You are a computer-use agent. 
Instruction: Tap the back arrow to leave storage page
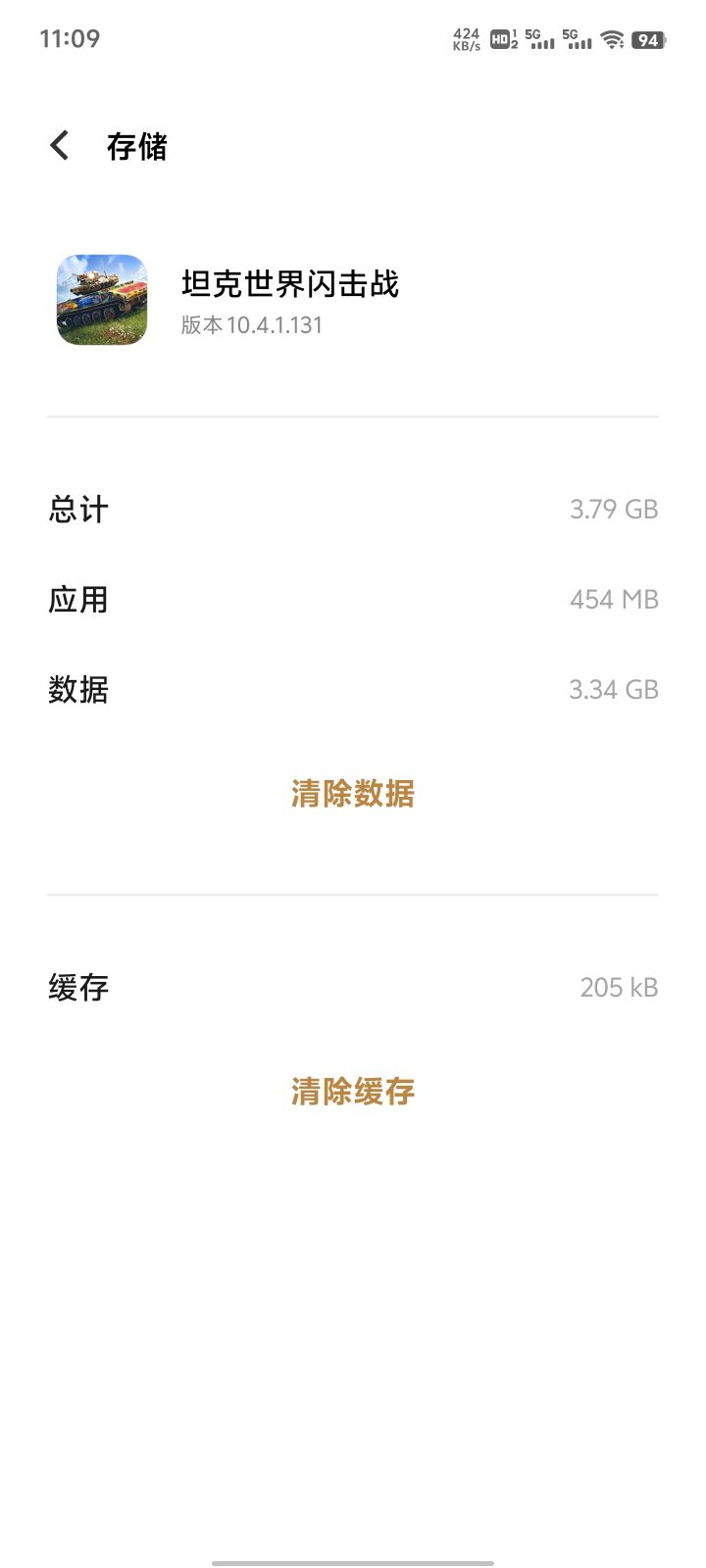point(59,144)
